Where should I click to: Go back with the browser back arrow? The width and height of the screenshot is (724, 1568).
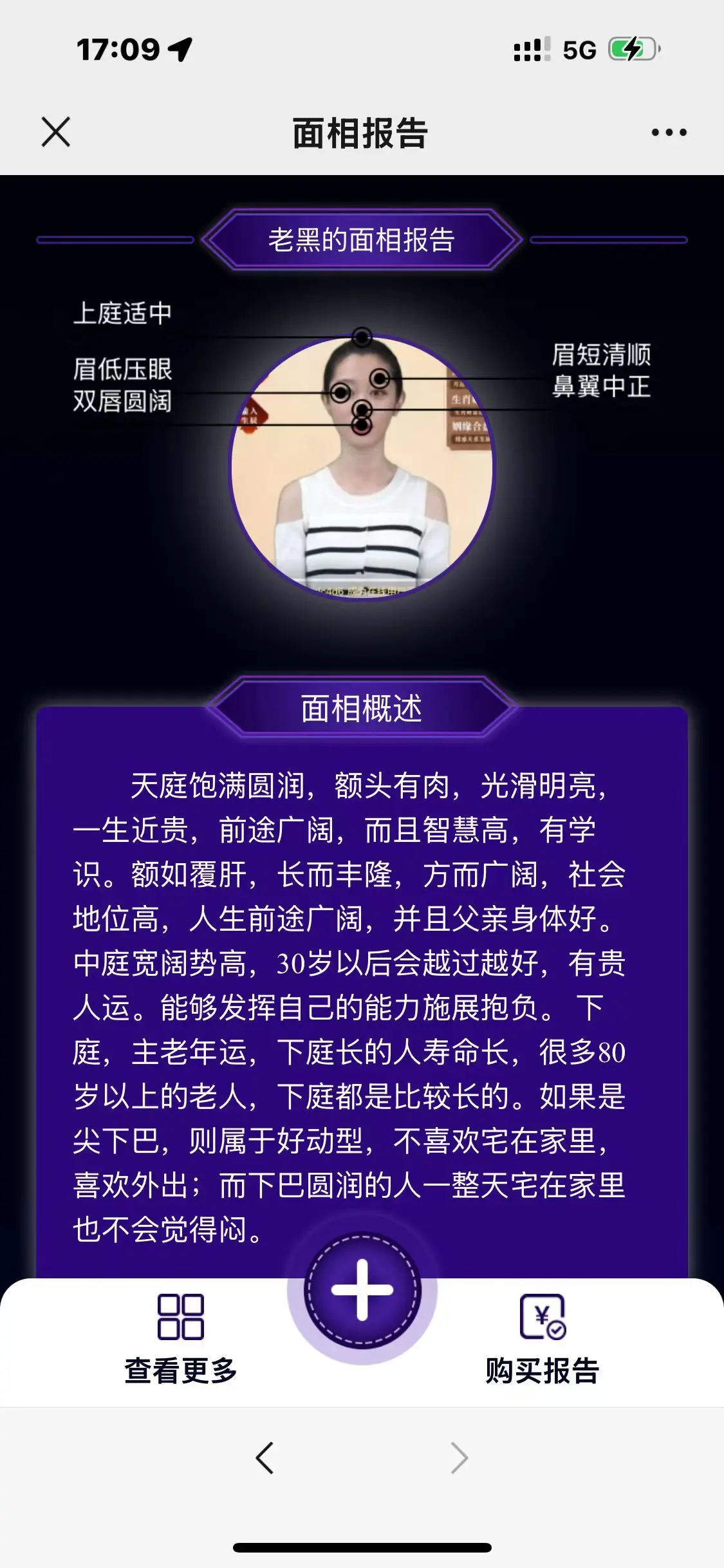click(265, 1458)
